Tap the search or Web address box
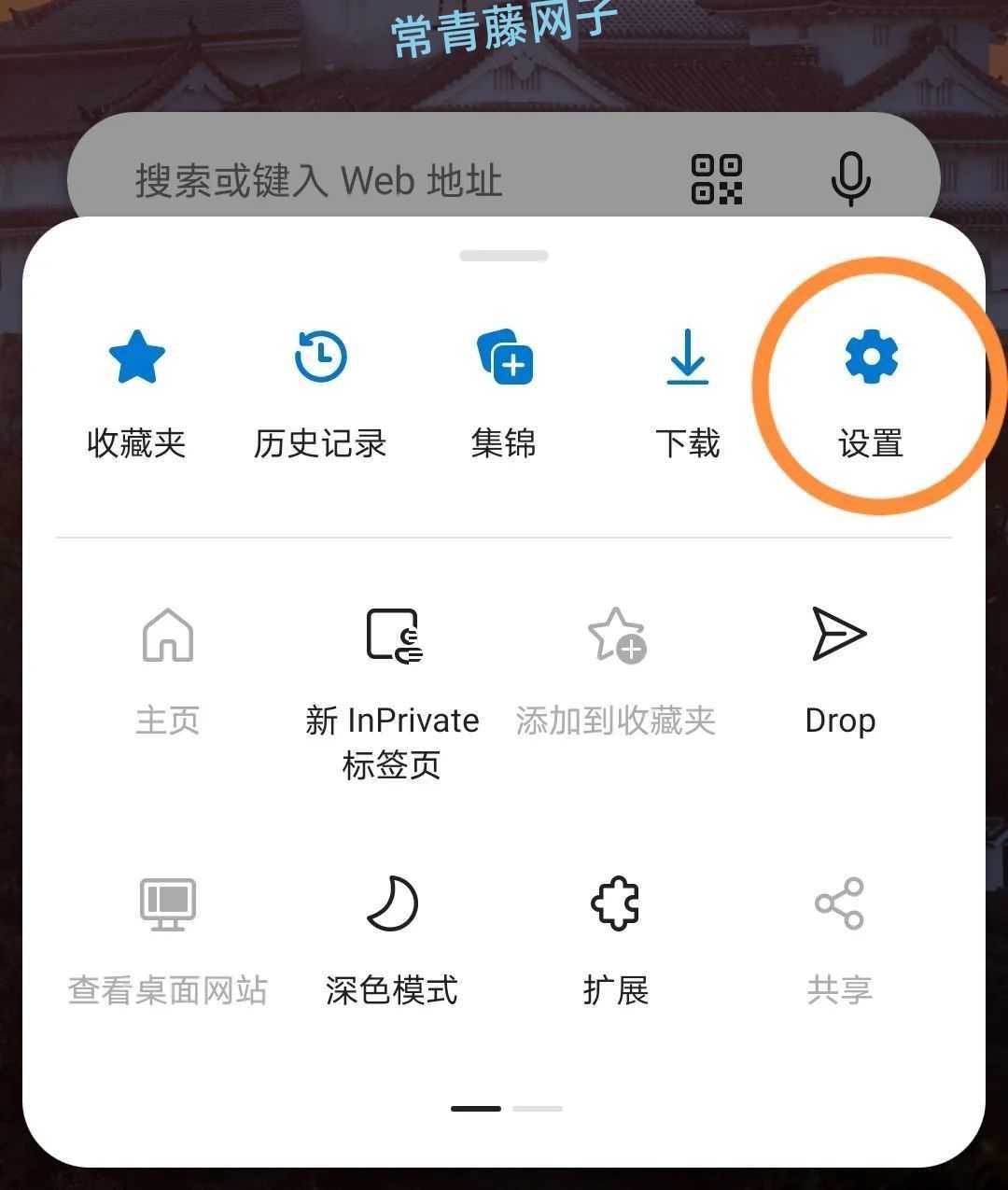This screenshot has height=1190, width=1008. coord(373,180)
